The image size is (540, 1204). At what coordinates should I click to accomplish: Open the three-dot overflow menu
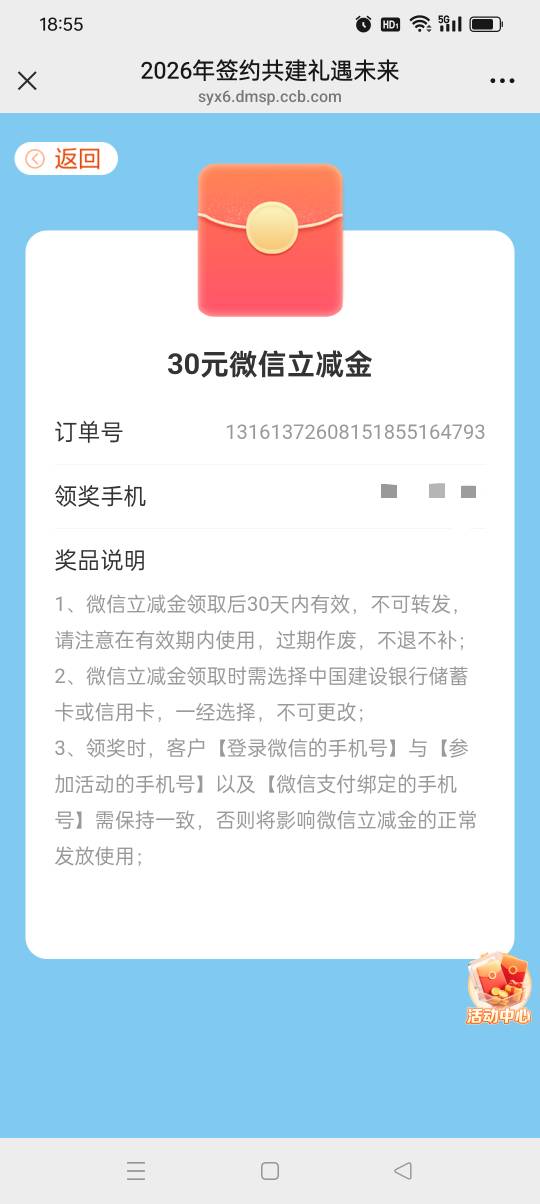(x=502, y=81)
